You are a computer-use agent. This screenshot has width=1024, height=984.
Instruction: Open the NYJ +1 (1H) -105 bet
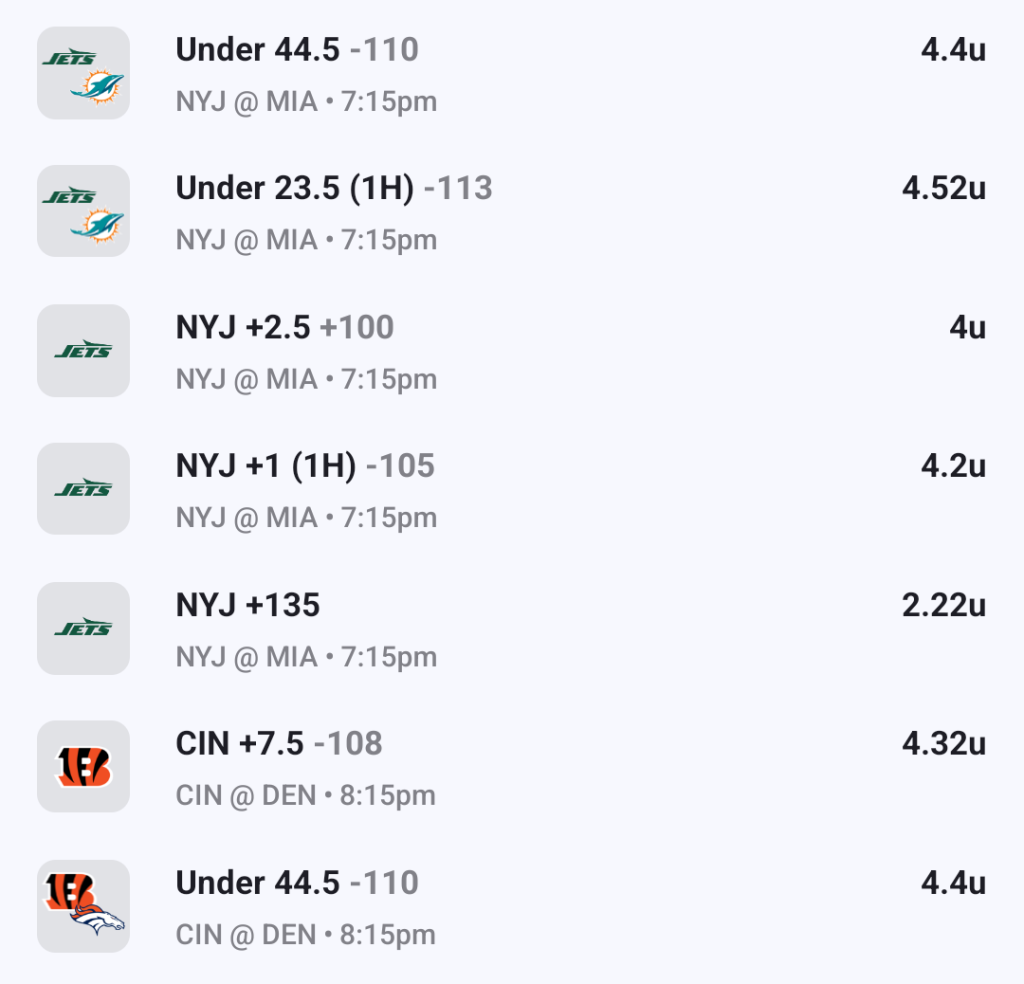(x=305, y=467)
